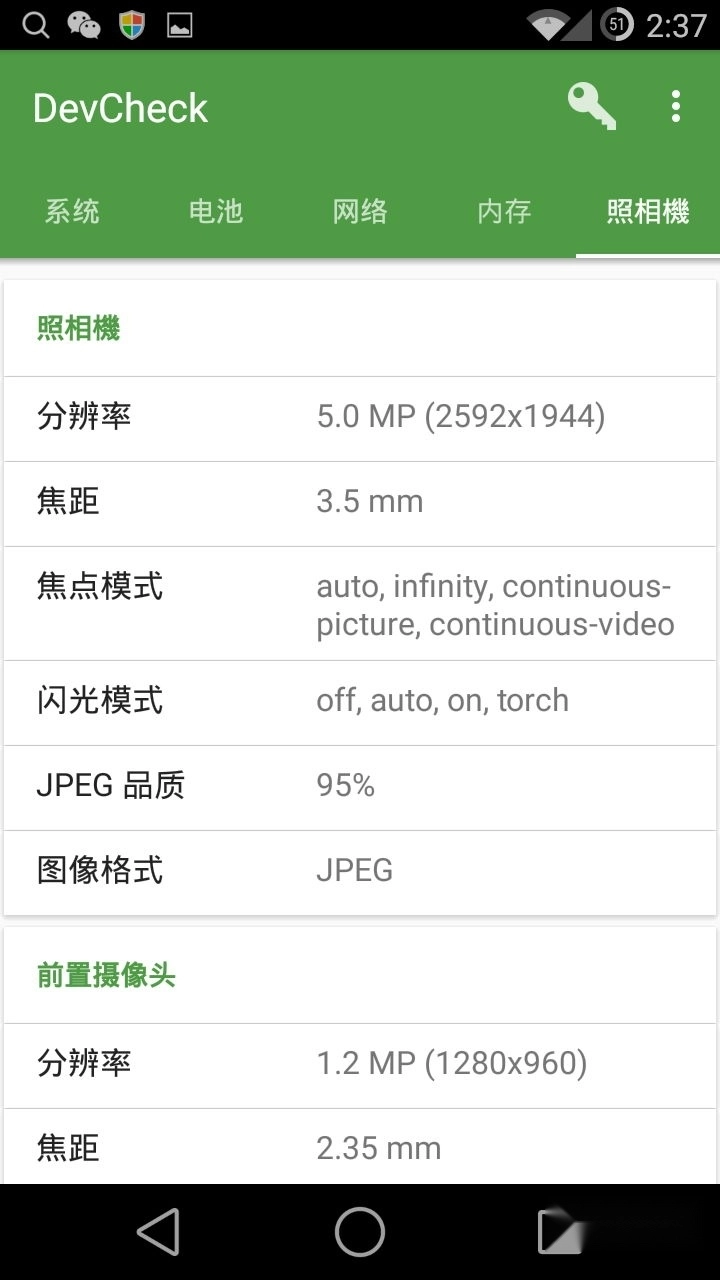Tap the JPEG 品质 row
Viewport: 720px width, 1280px height.
tap(360, 787)
